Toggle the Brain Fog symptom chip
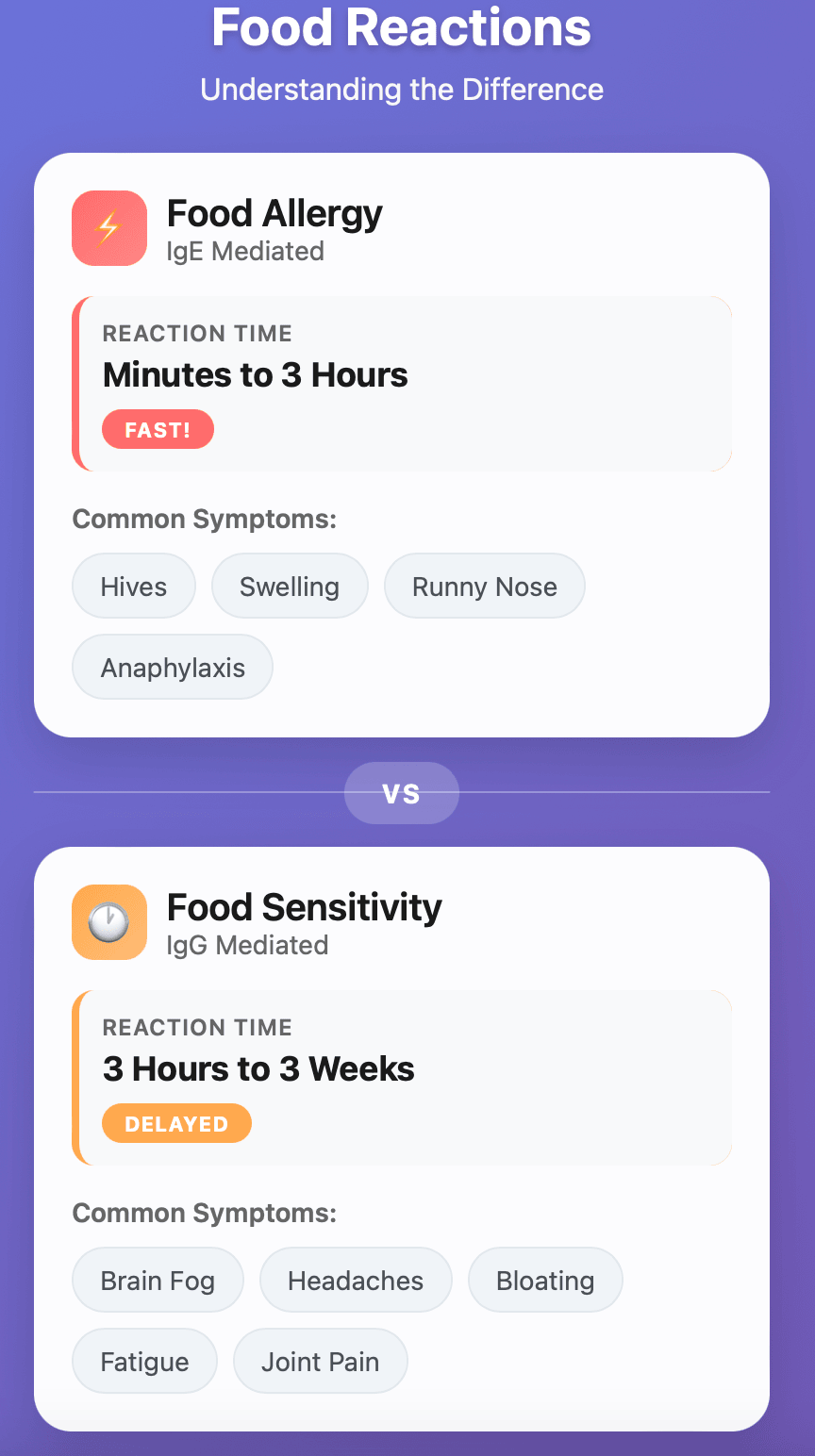815x1456 pixels. pos(158,1280)
